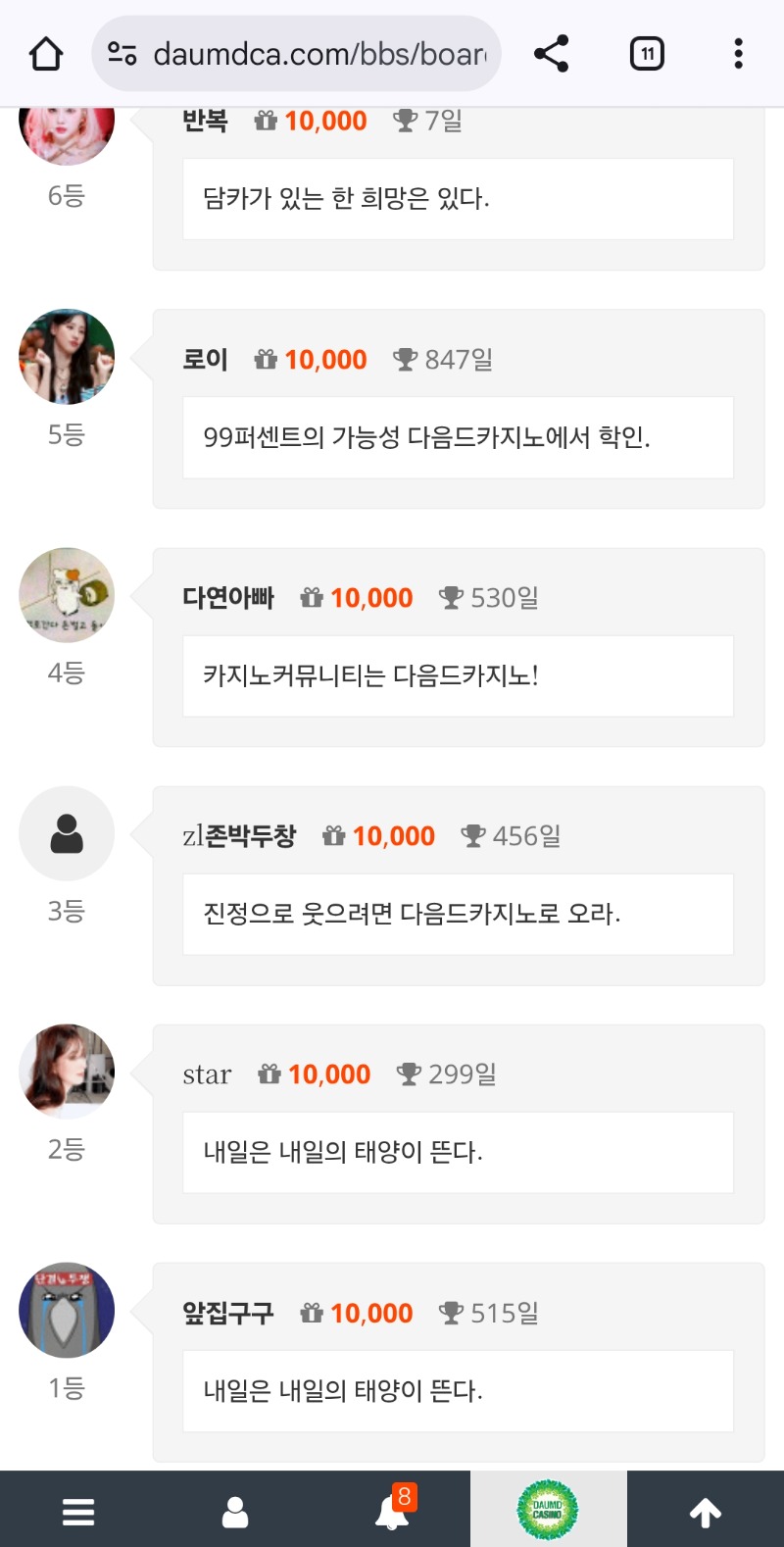Select the default avatar of zl존박두창
The width and height of the screenshot is (784, 1547).
coord(66,832)
